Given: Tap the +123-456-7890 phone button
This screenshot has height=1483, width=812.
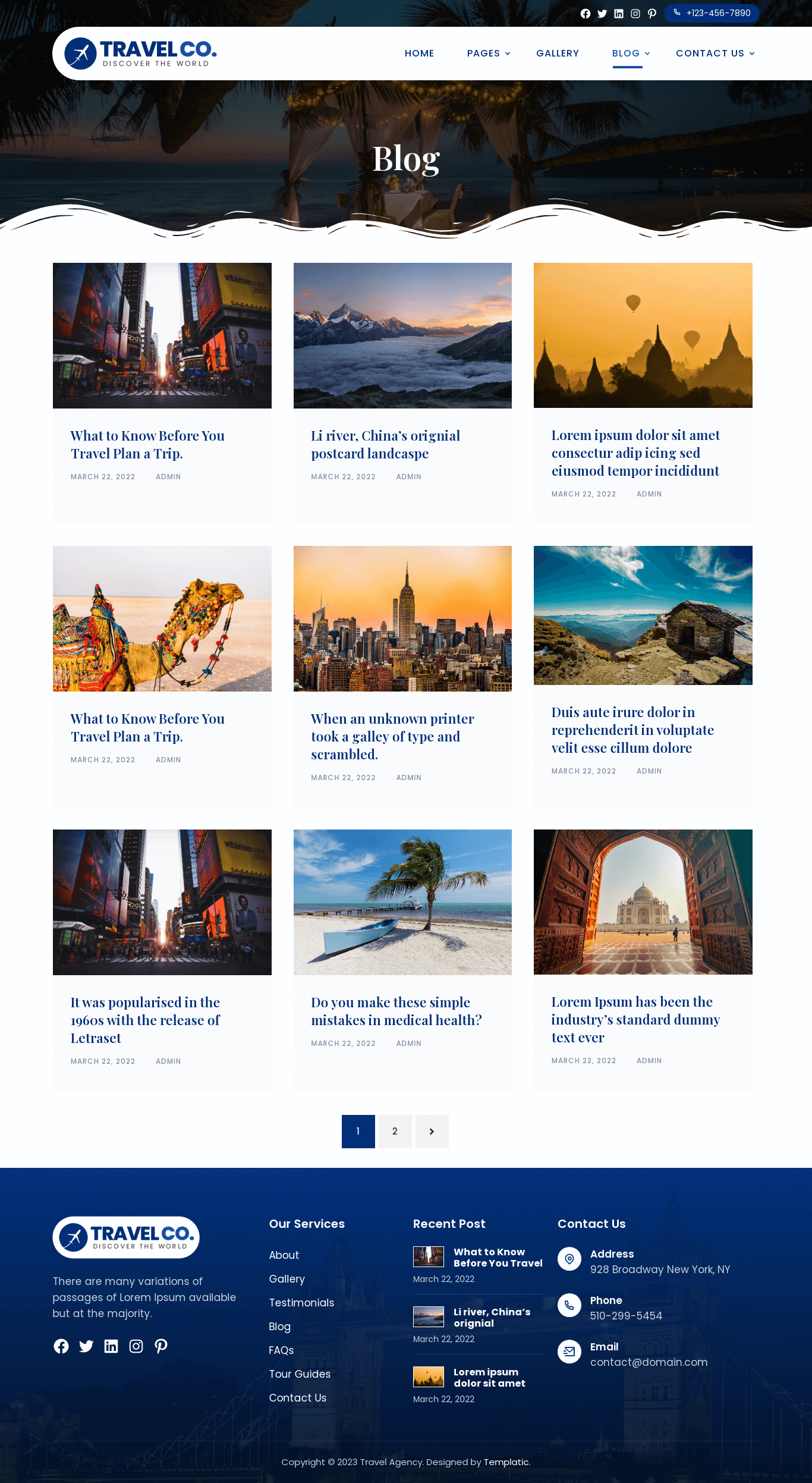Looking at the screenshot, I should (712, 13).
